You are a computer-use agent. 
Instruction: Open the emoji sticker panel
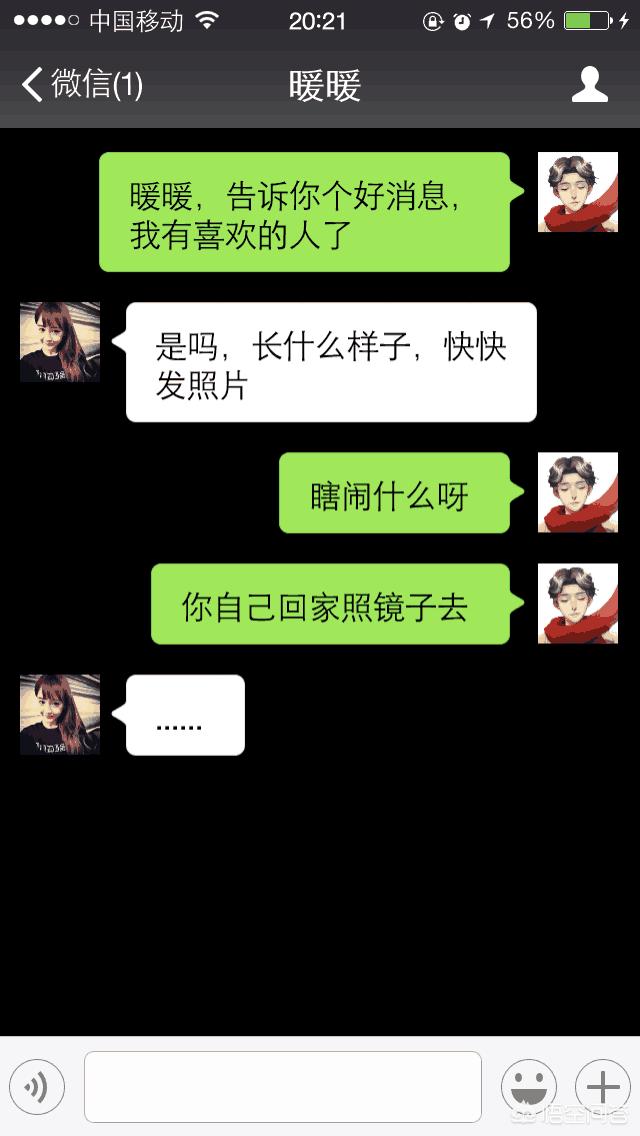pos(529,1087)
